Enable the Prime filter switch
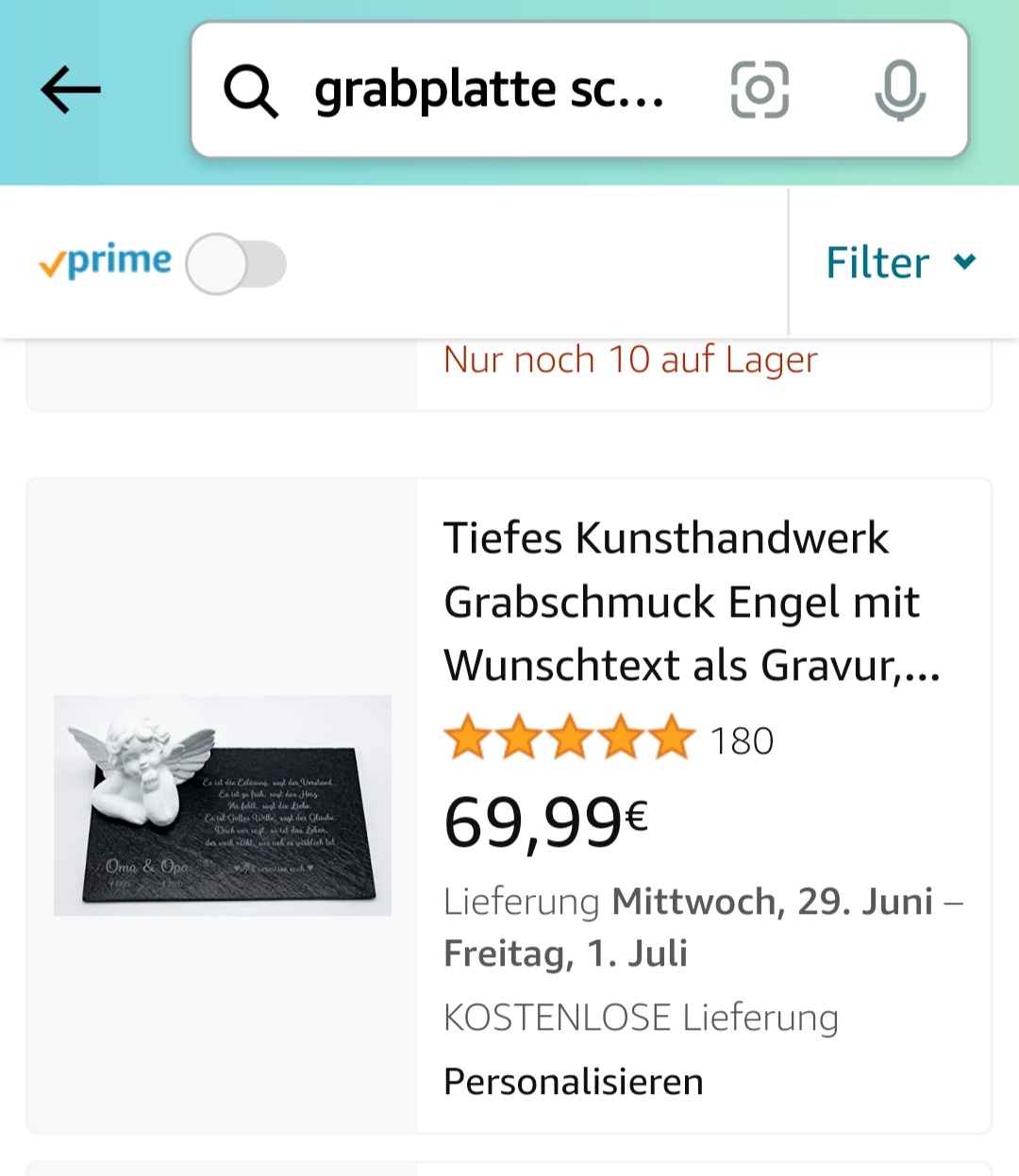This screenshot has height=1176, width=1019. [x=236, y=264]
